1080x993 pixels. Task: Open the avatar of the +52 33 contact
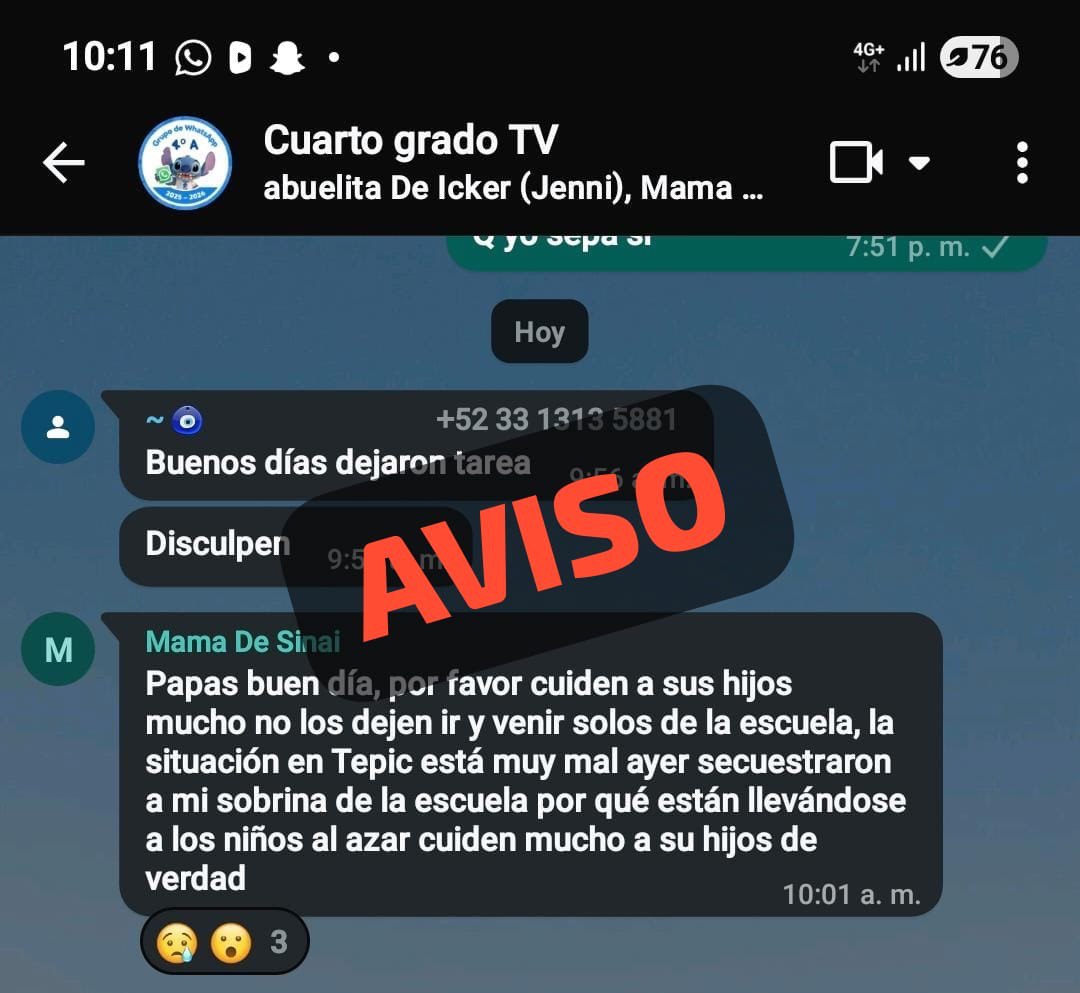pos(58,427)
